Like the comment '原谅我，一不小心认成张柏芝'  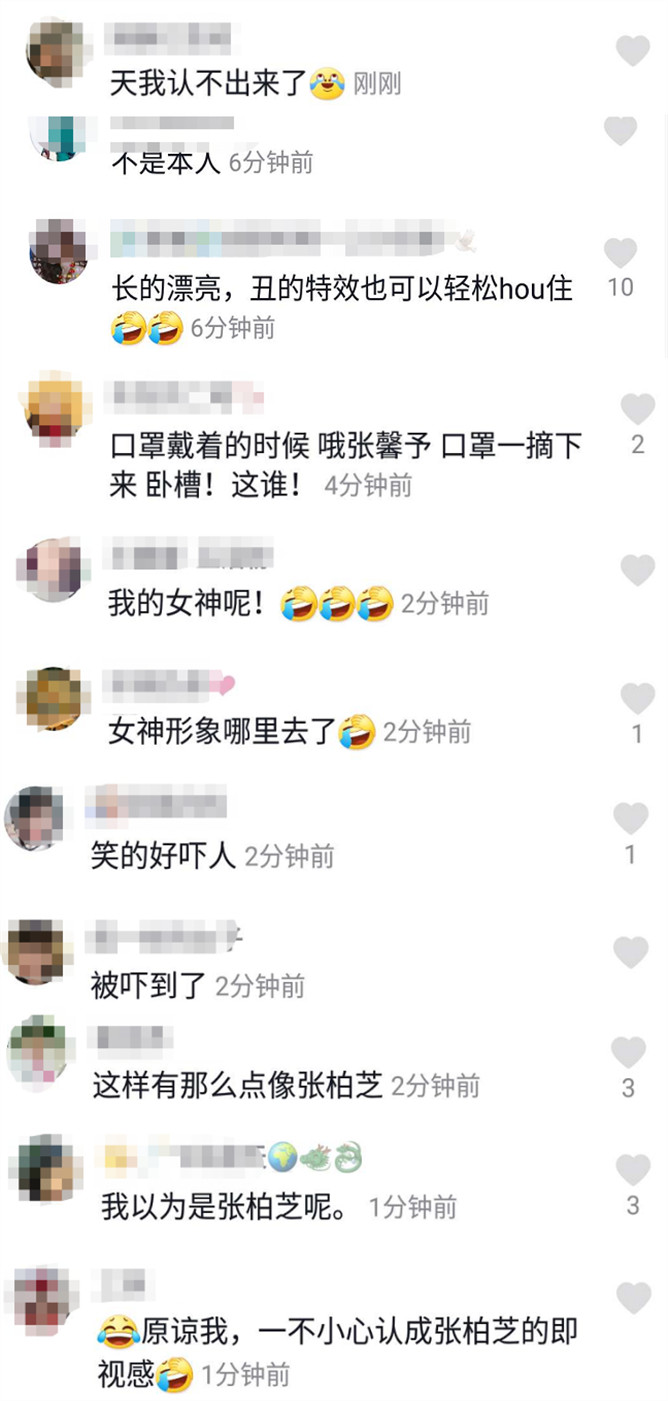pos(632,1298)
